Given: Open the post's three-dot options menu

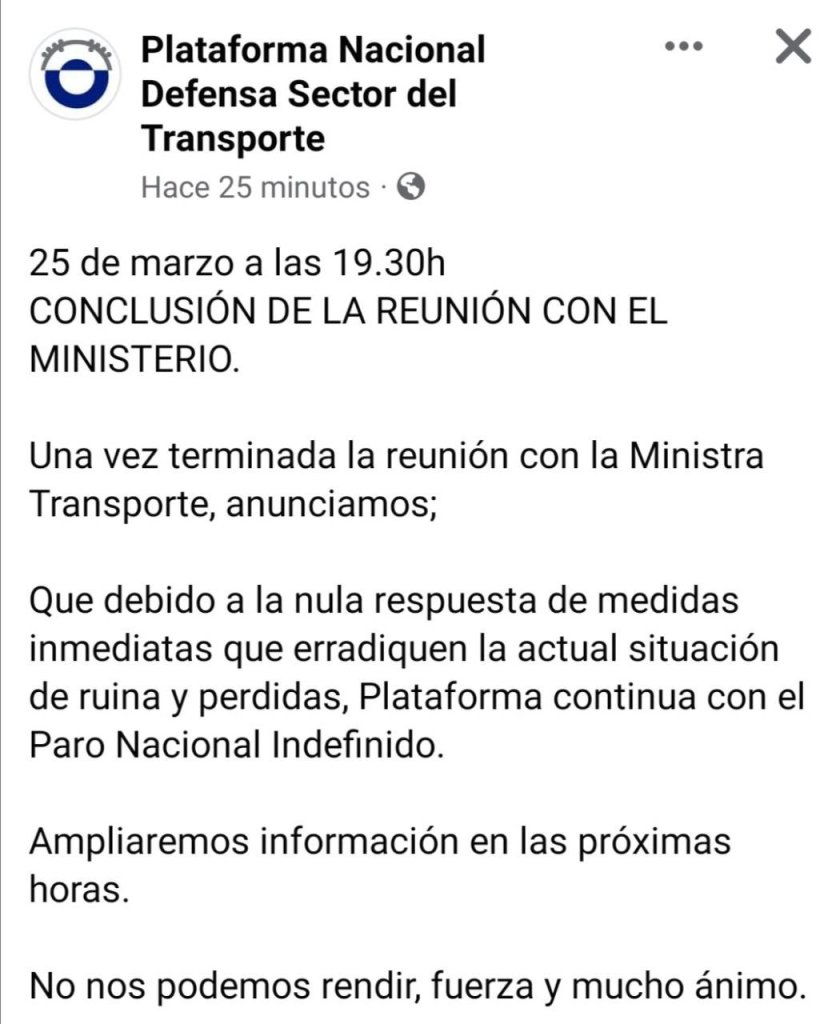Looking at the screenshot, I should (x=684, y=47).
